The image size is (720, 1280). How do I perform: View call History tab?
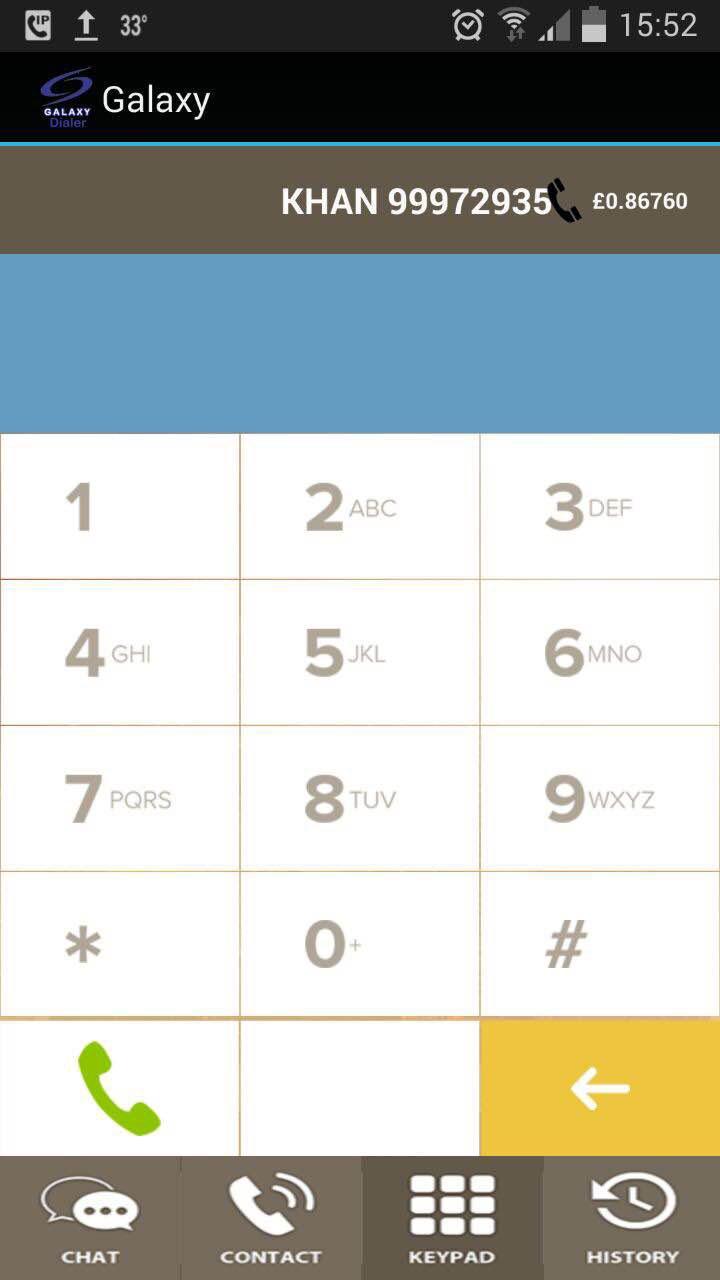(632, 1218)
